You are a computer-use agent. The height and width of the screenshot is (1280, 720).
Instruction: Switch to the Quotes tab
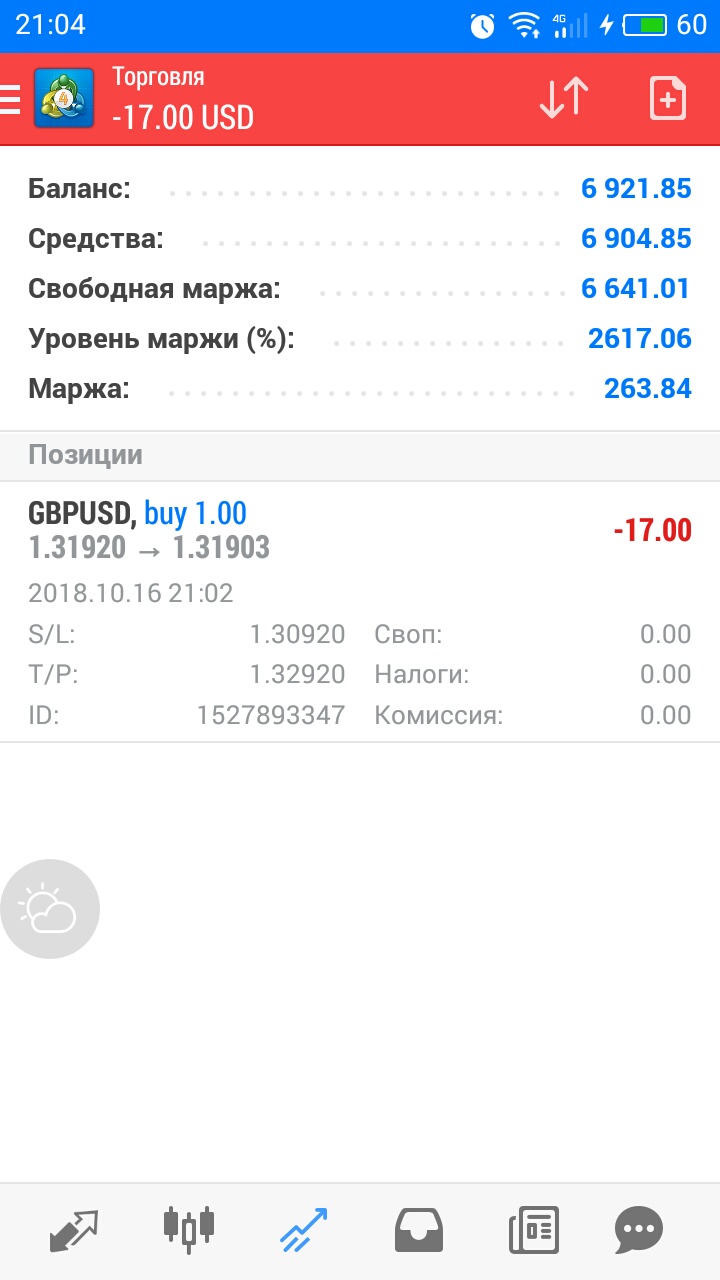tap(74, 1231)
